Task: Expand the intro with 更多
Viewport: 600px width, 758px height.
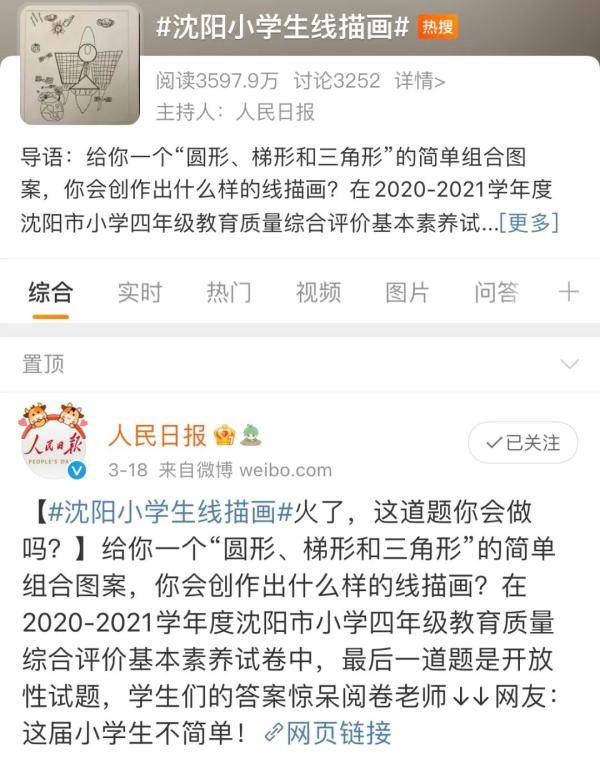Action: [528, 222]
